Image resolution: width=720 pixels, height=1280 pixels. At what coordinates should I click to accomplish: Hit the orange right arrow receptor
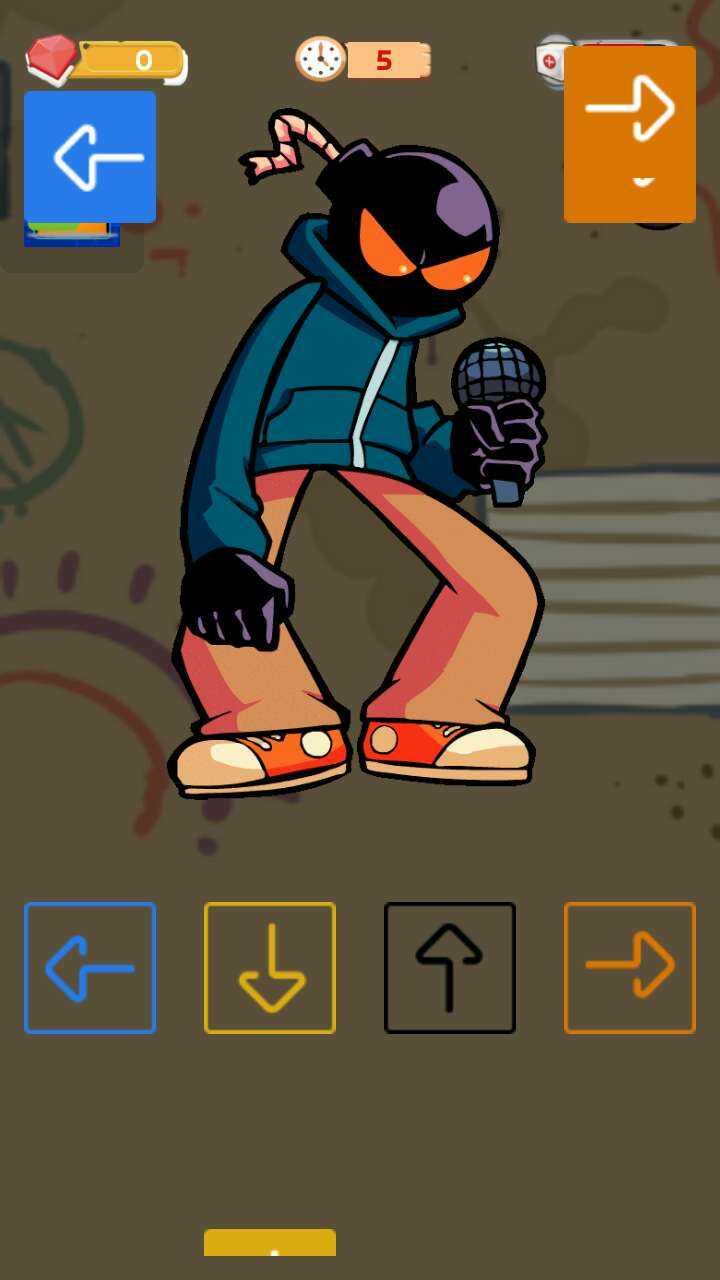630,968
